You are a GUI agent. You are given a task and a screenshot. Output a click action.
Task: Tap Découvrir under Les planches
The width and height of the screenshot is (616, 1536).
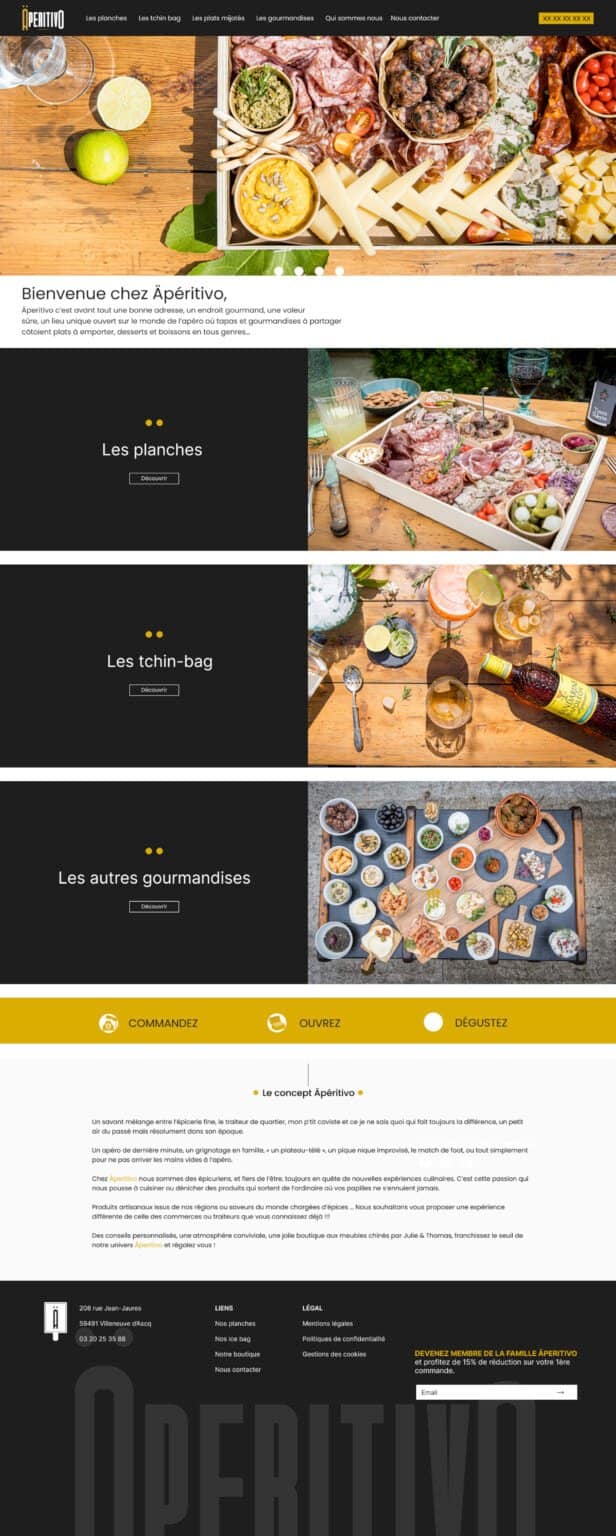point(154,478)
